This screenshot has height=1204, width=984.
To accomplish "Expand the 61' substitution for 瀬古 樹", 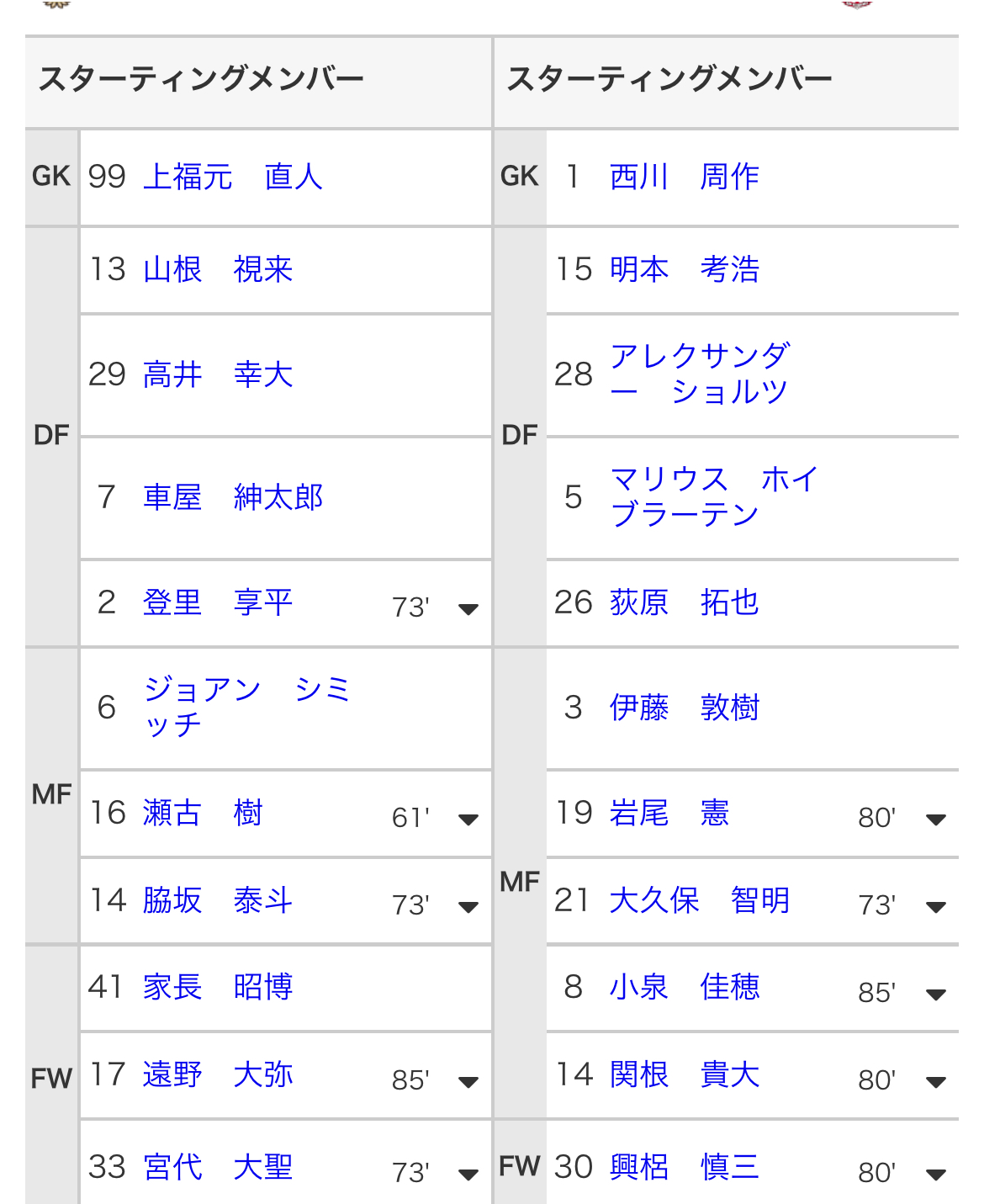I will [x=468, y=819].
